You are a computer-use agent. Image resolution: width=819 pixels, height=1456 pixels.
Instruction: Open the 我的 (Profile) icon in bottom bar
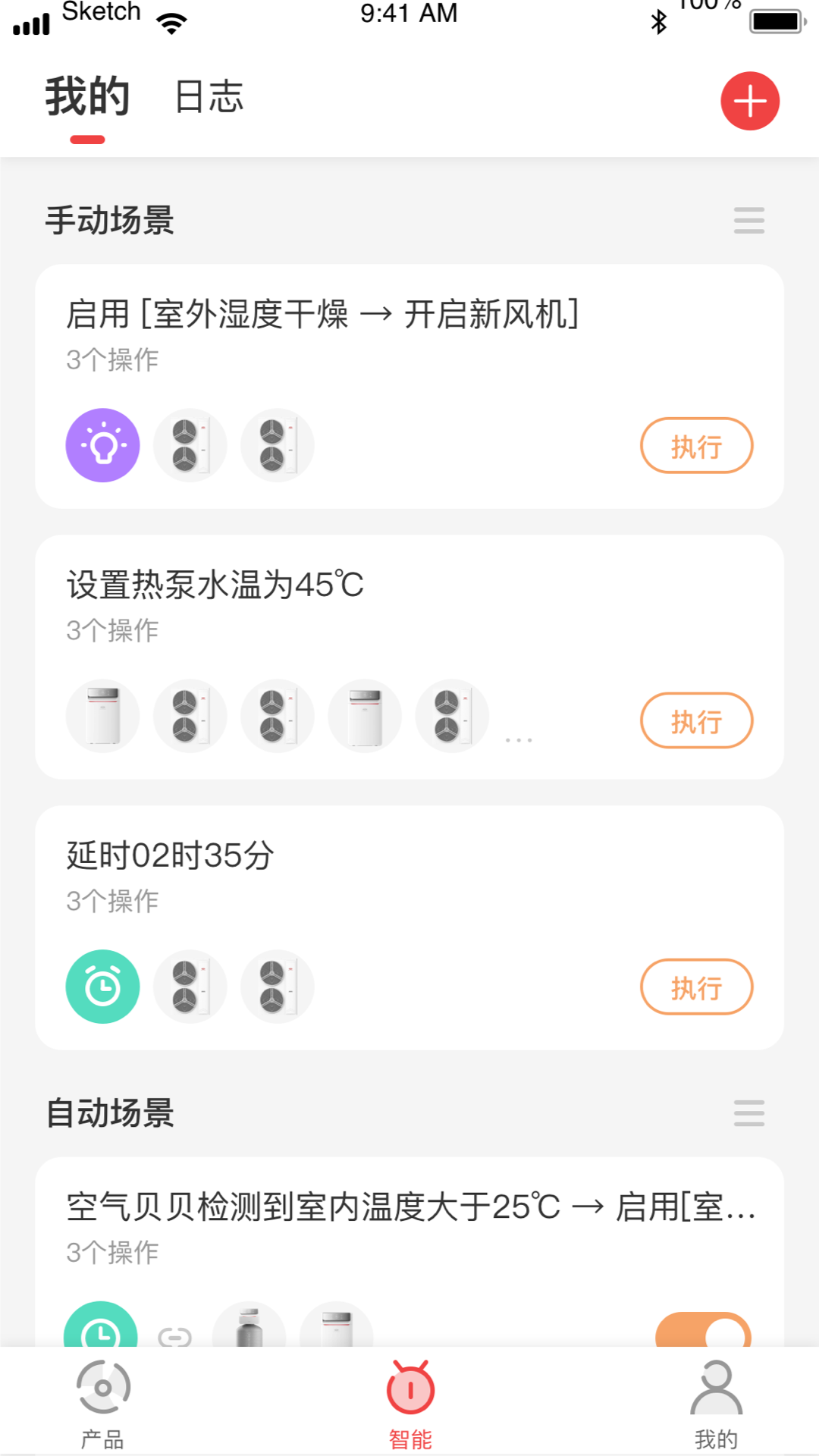[x=716, y=1407]
